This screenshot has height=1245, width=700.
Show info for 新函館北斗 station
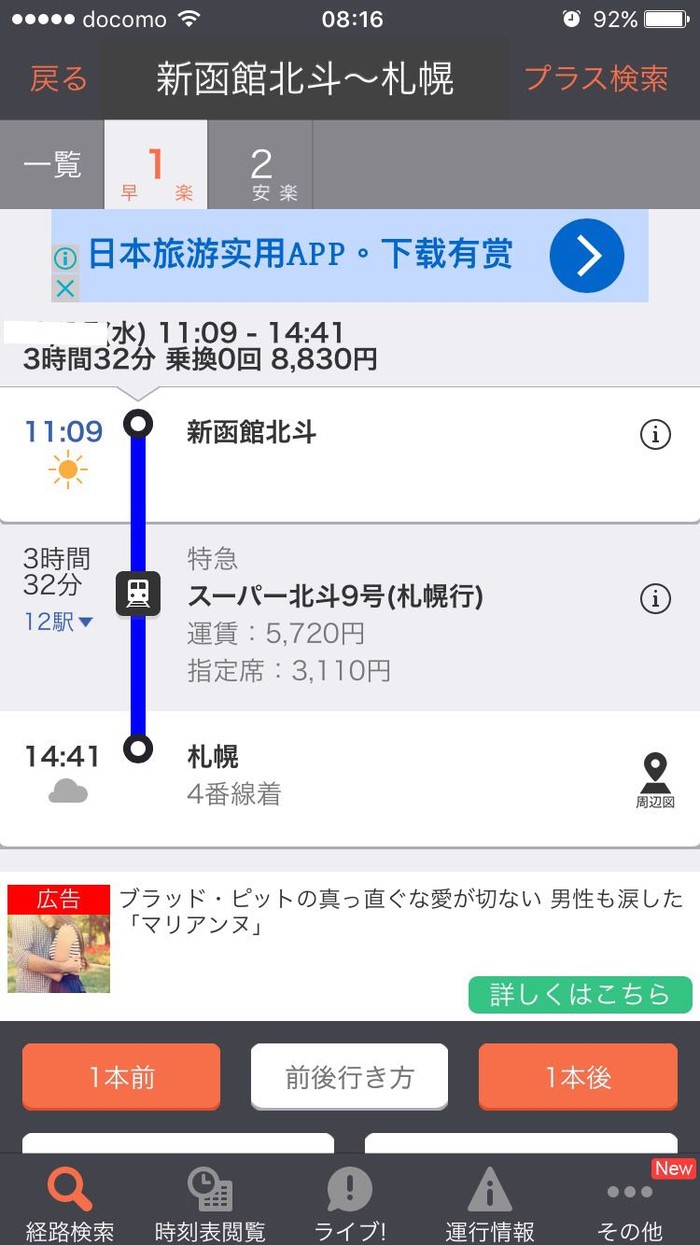click(655, 435)
